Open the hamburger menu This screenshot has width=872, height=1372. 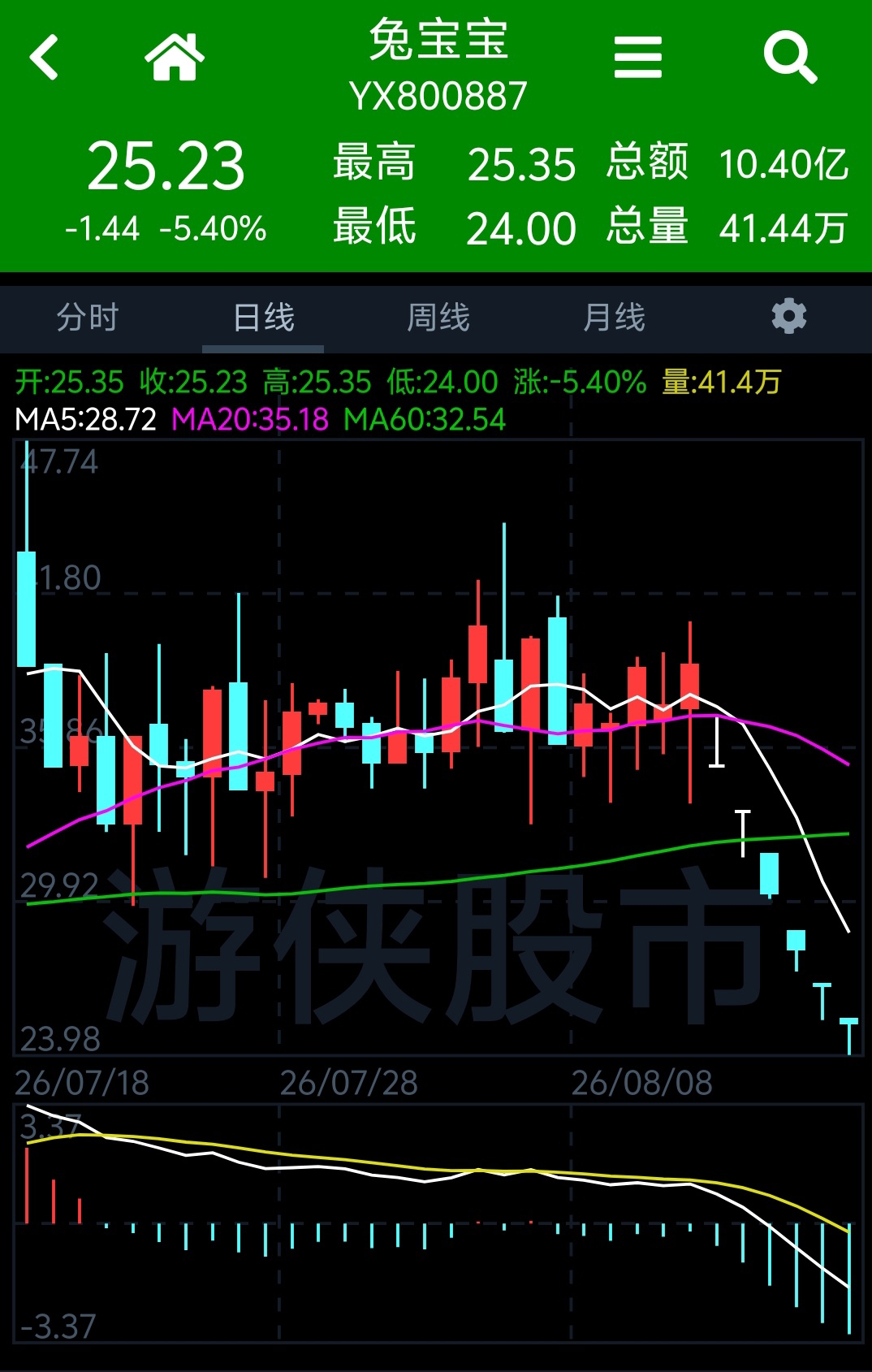click(638, 58)
